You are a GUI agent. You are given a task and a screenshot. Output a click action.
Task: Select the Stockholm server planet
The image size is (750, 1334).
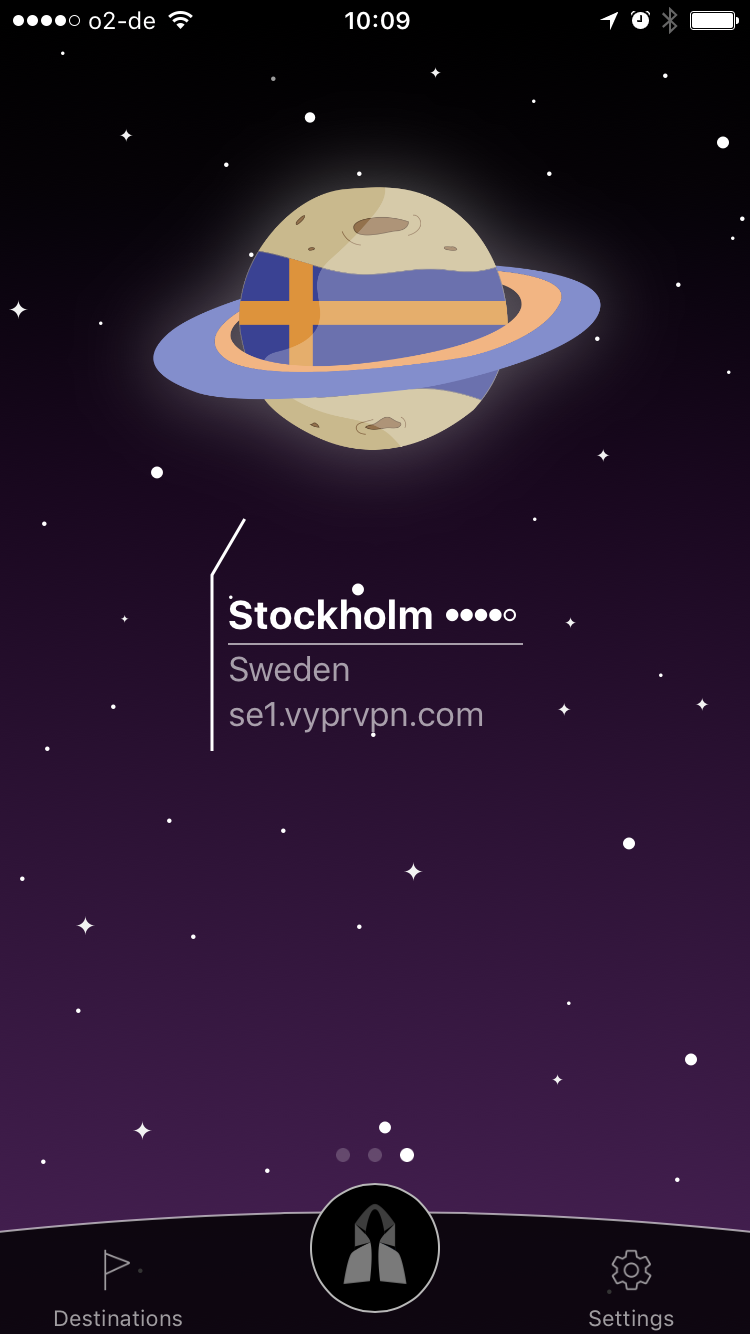[376, 318]
